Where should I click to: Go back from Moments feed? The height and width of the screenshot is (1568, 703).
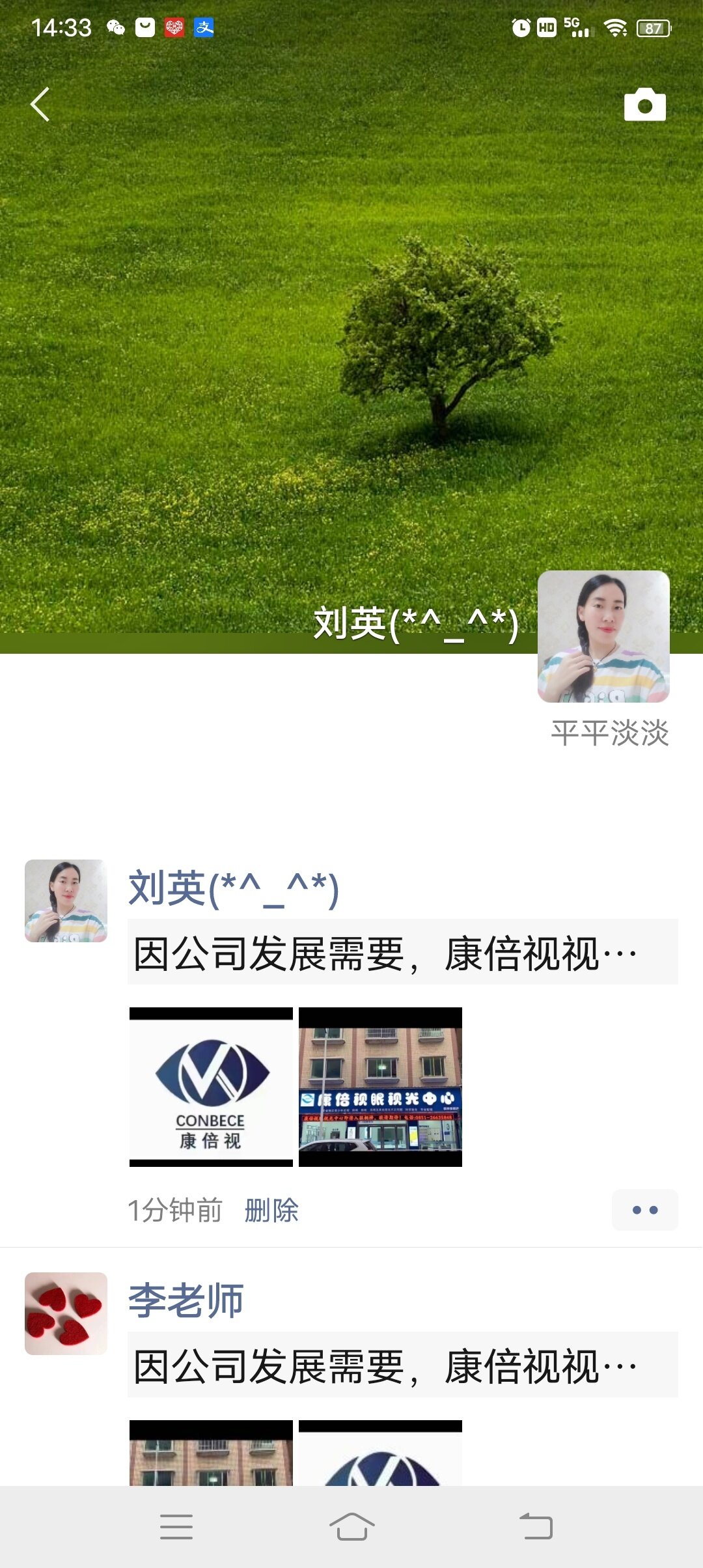coord(40,105)
